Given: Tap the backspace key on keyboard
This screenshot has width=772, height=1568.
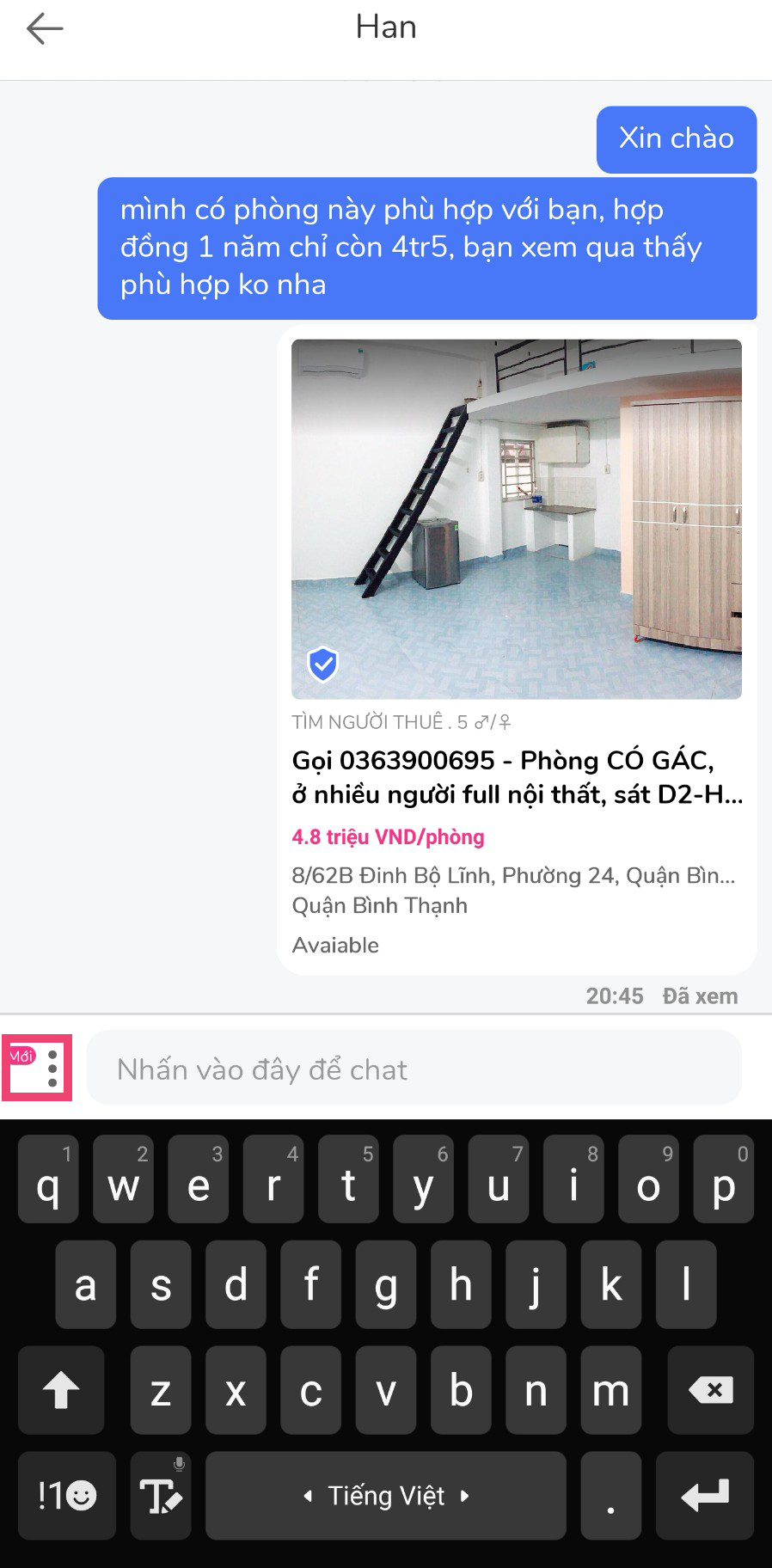Looking at the screenshot, I should pyautogui.click(x=710, y=1390).
